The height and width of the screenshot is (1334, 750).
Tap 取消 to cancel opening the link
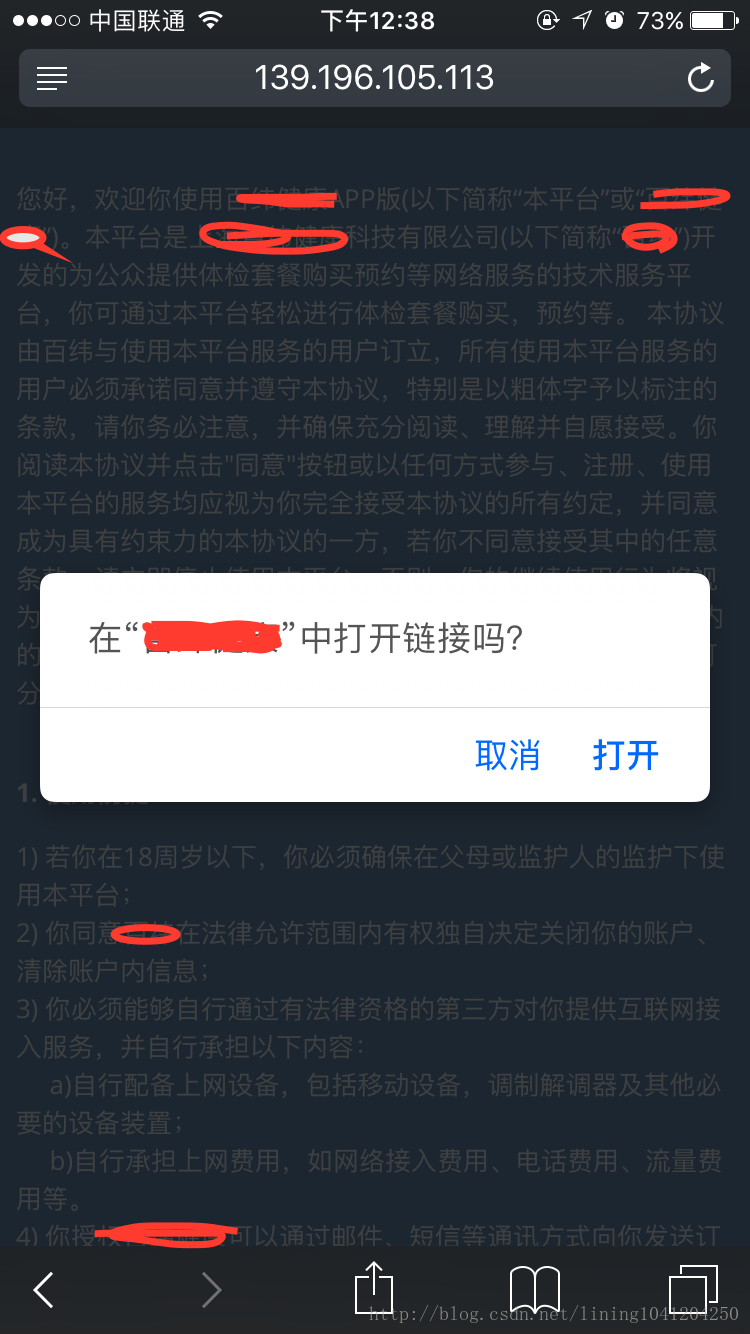tap(507, 755)
